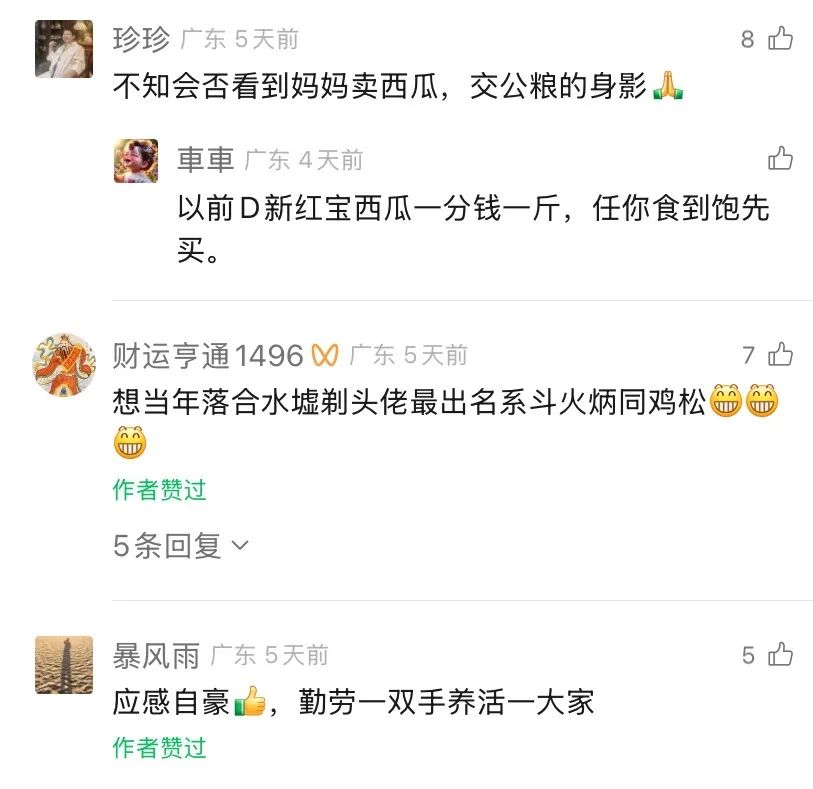Screen dimensions: 813x789
Task: Like 珍珍's comment
Action: 780,39
